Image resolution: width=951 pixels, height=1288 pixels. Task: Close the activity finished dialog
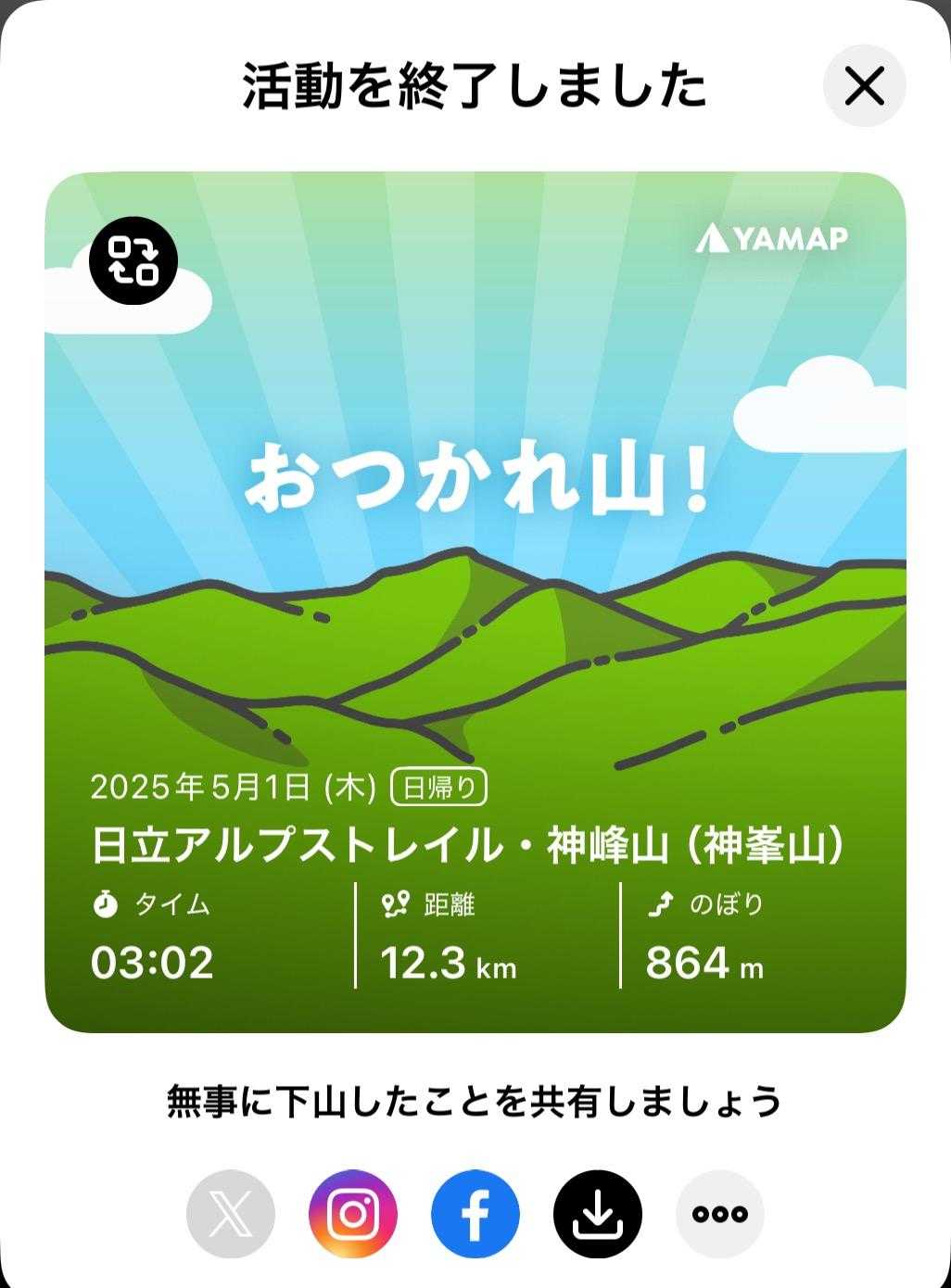[864, 86]
